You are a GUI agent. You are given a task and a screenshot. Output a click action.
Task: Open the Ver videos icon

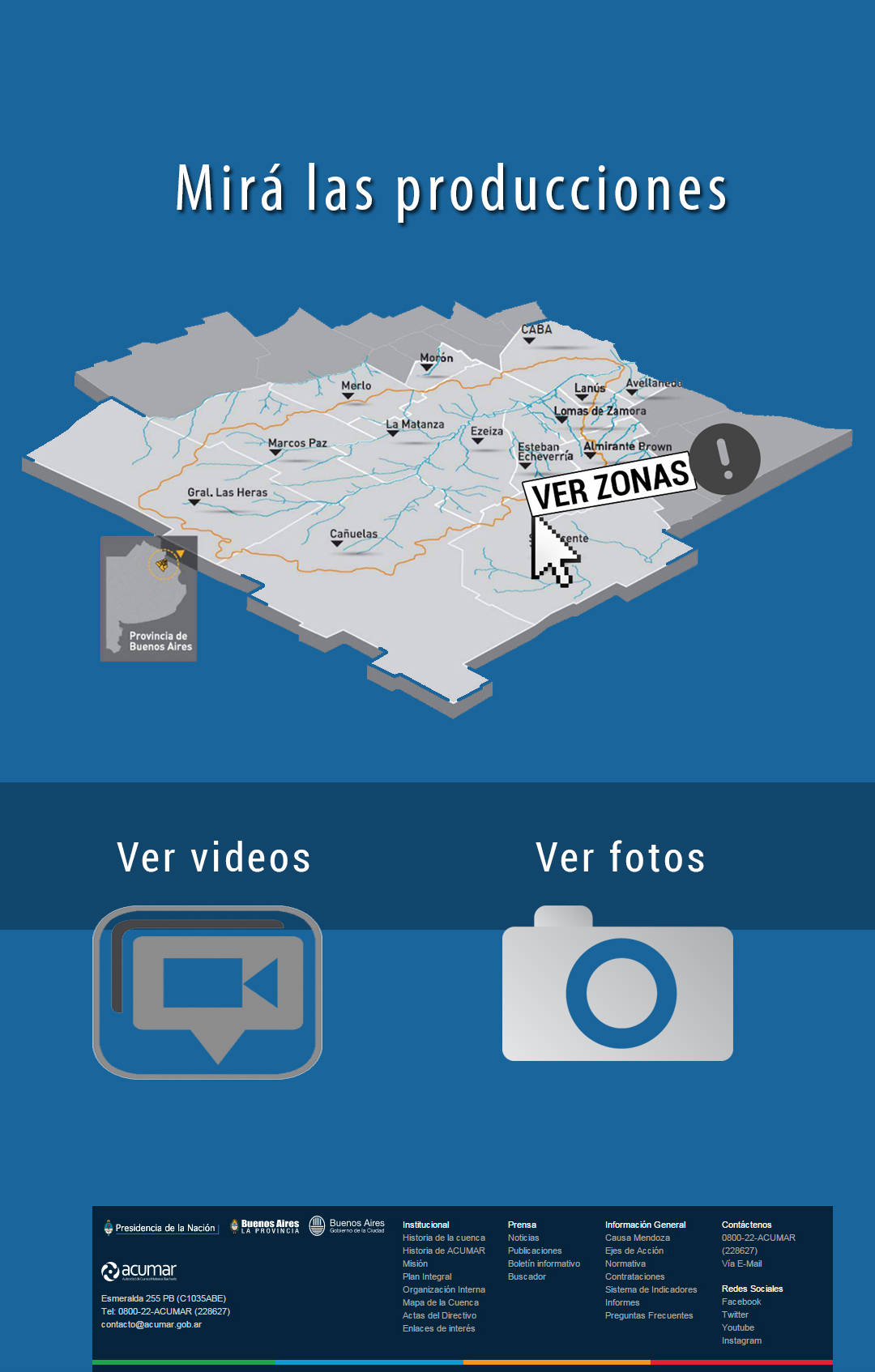207,992
